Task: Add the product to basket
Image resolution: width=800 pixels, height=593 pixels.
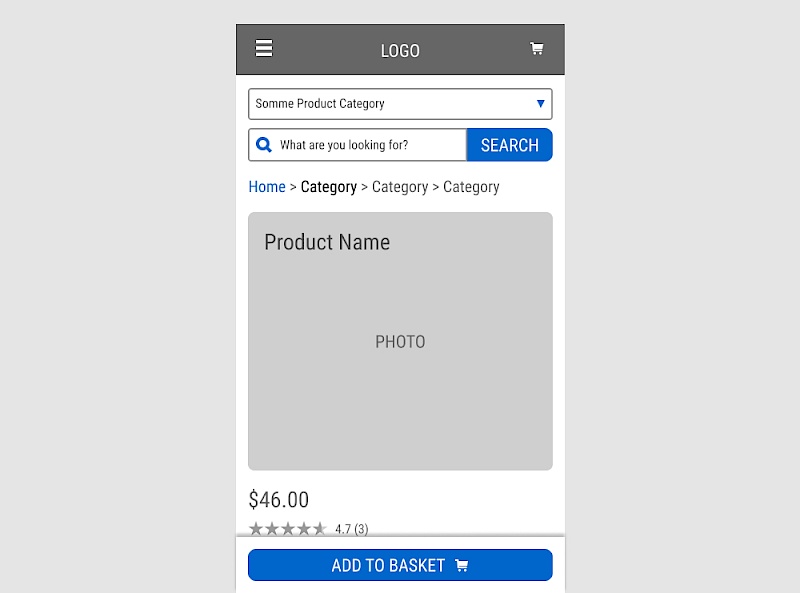Action: tap(400, 565)
